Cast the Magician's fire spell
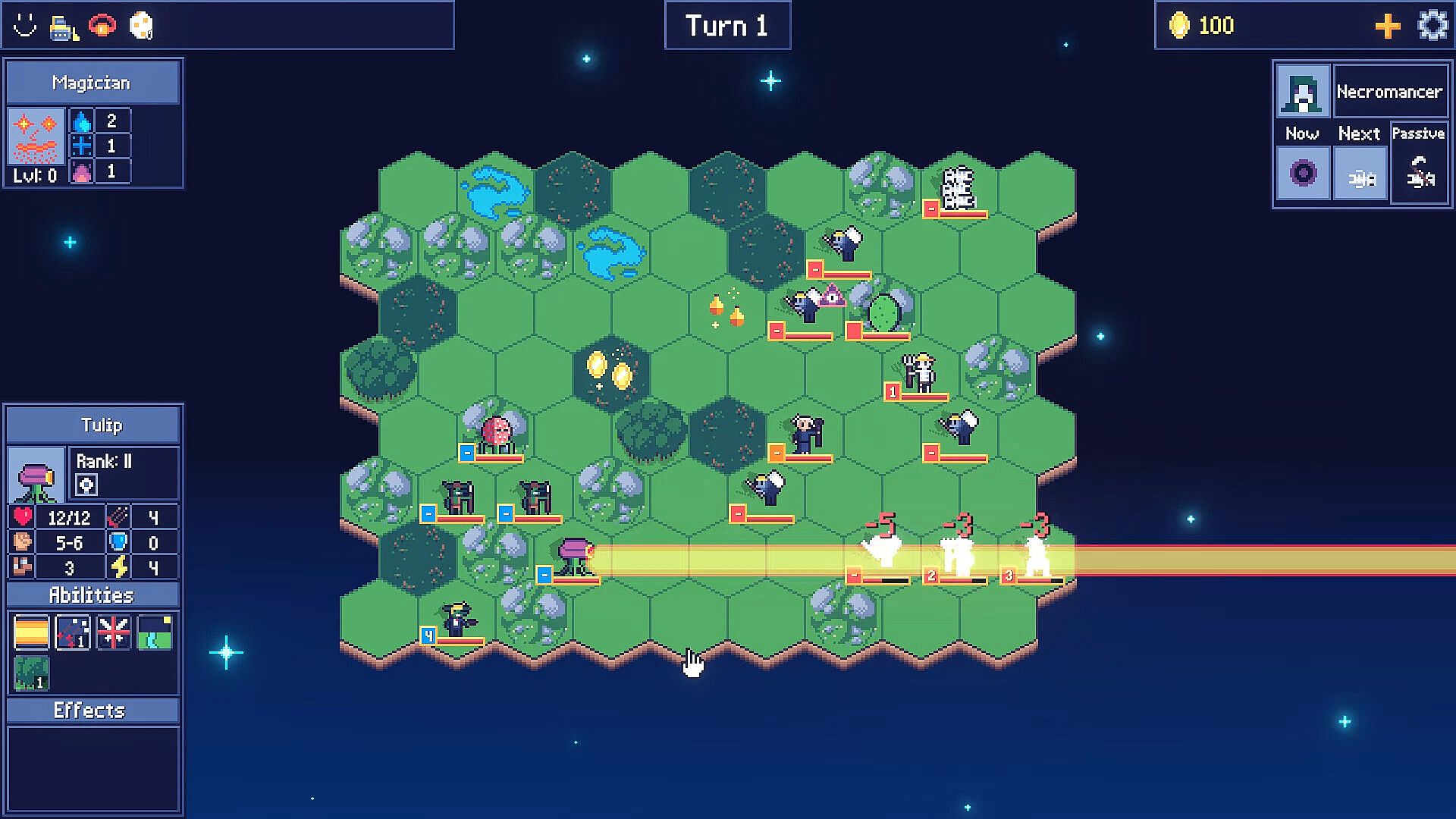The image size is (1456, 819). coord(36,136)
